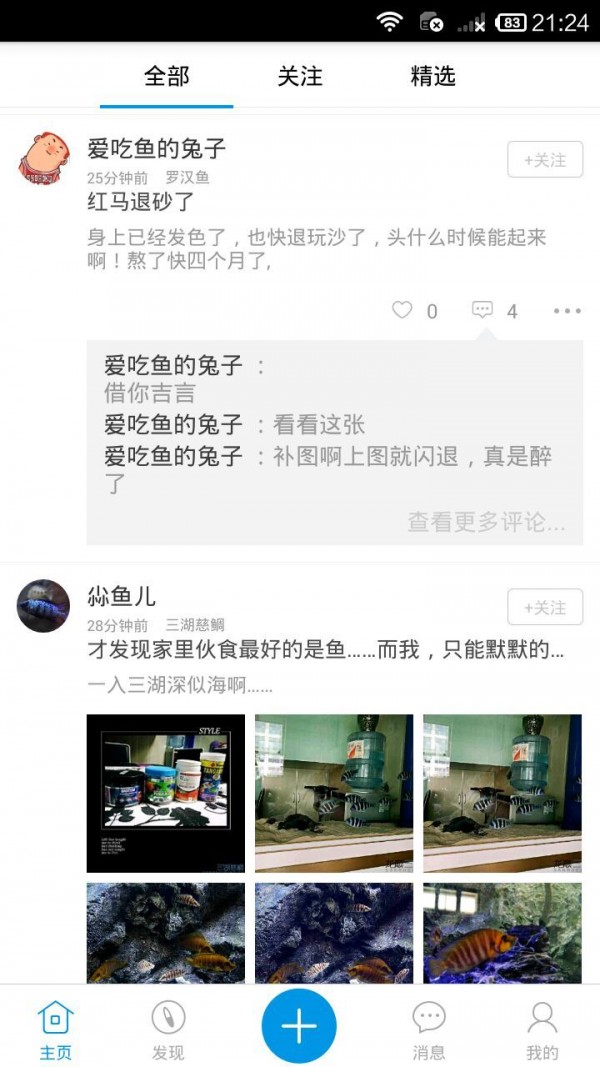The width and height of the screenshot is (600, 1067).
Task: Open 爱吃鱼的兔子's profile avatar
Action: coord(44,159)
